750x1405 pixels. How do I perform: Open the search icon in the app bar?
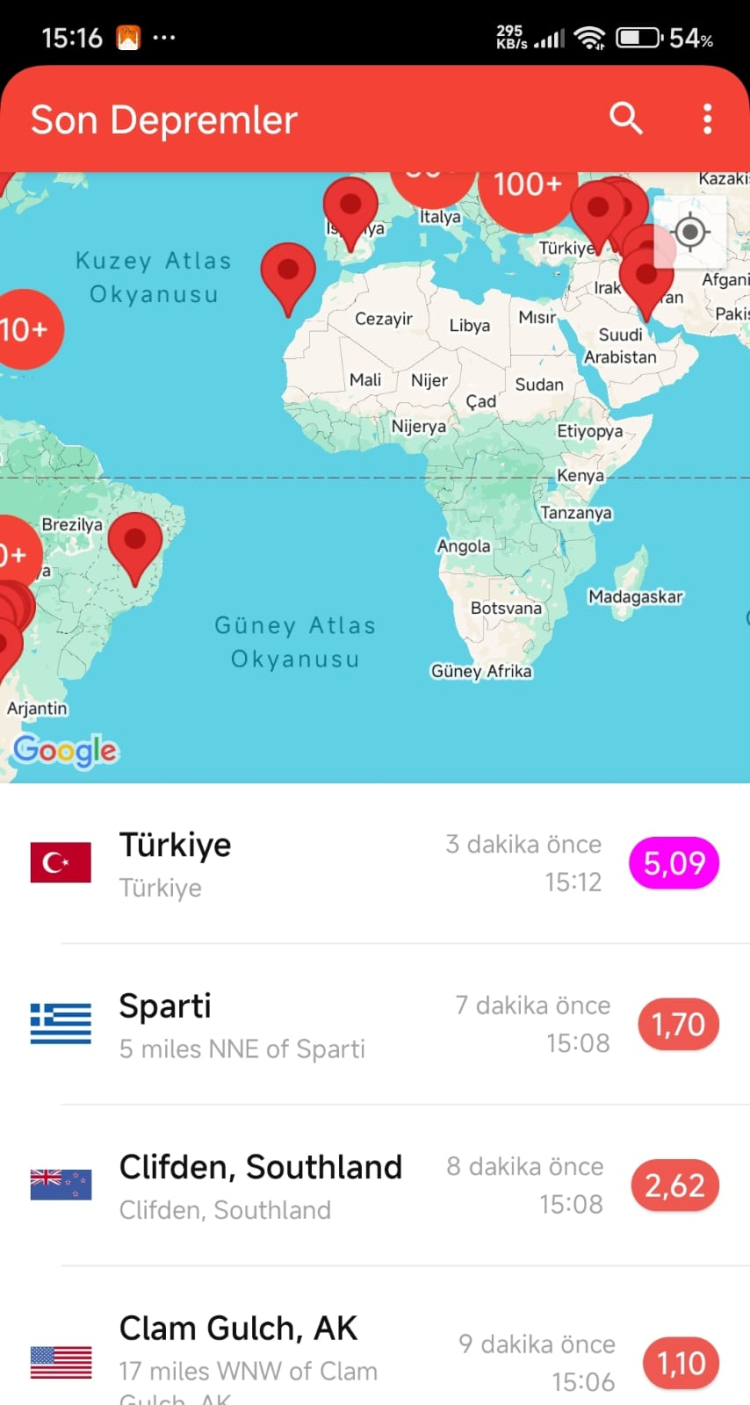click(x=626, y=119)
